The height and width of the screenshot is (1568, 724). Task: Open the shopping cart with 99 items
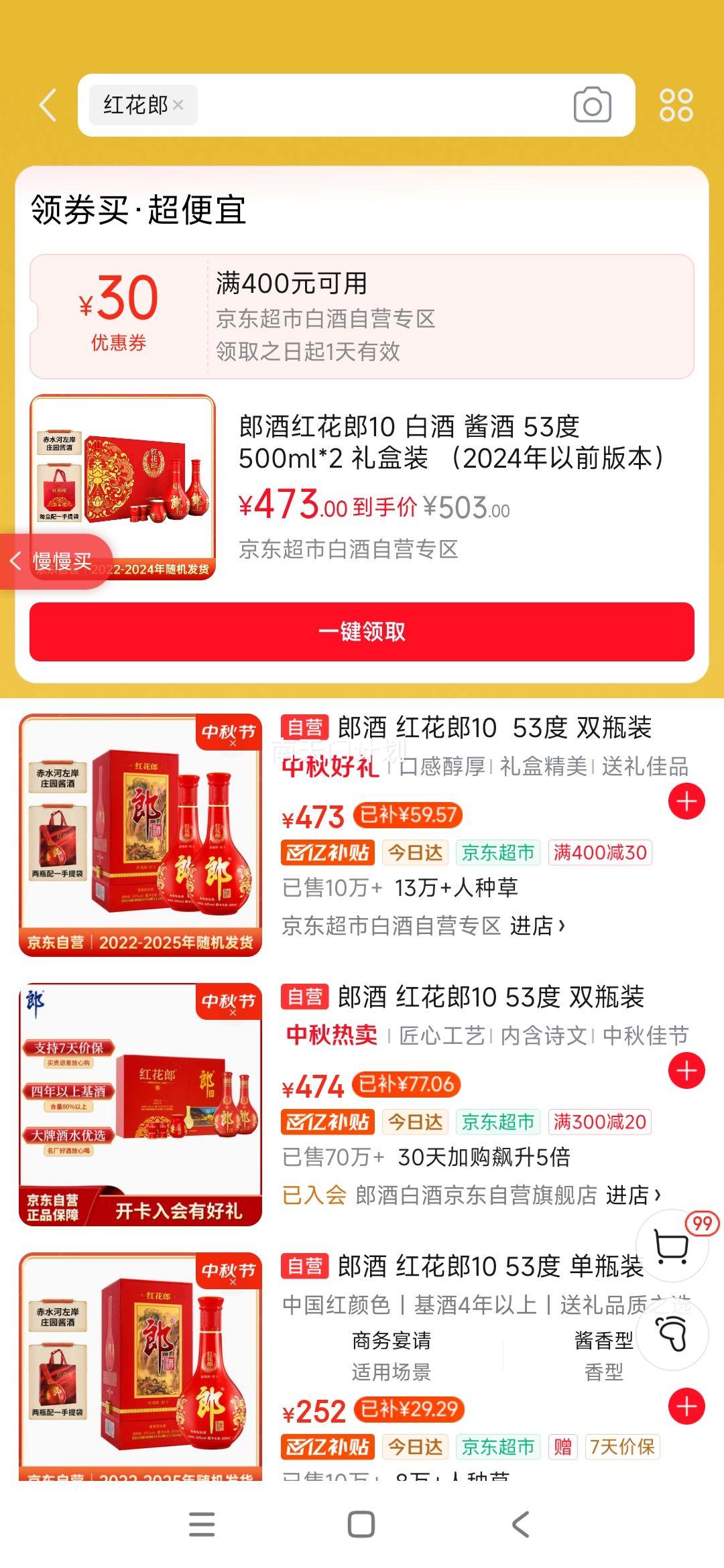(672, 1246)
